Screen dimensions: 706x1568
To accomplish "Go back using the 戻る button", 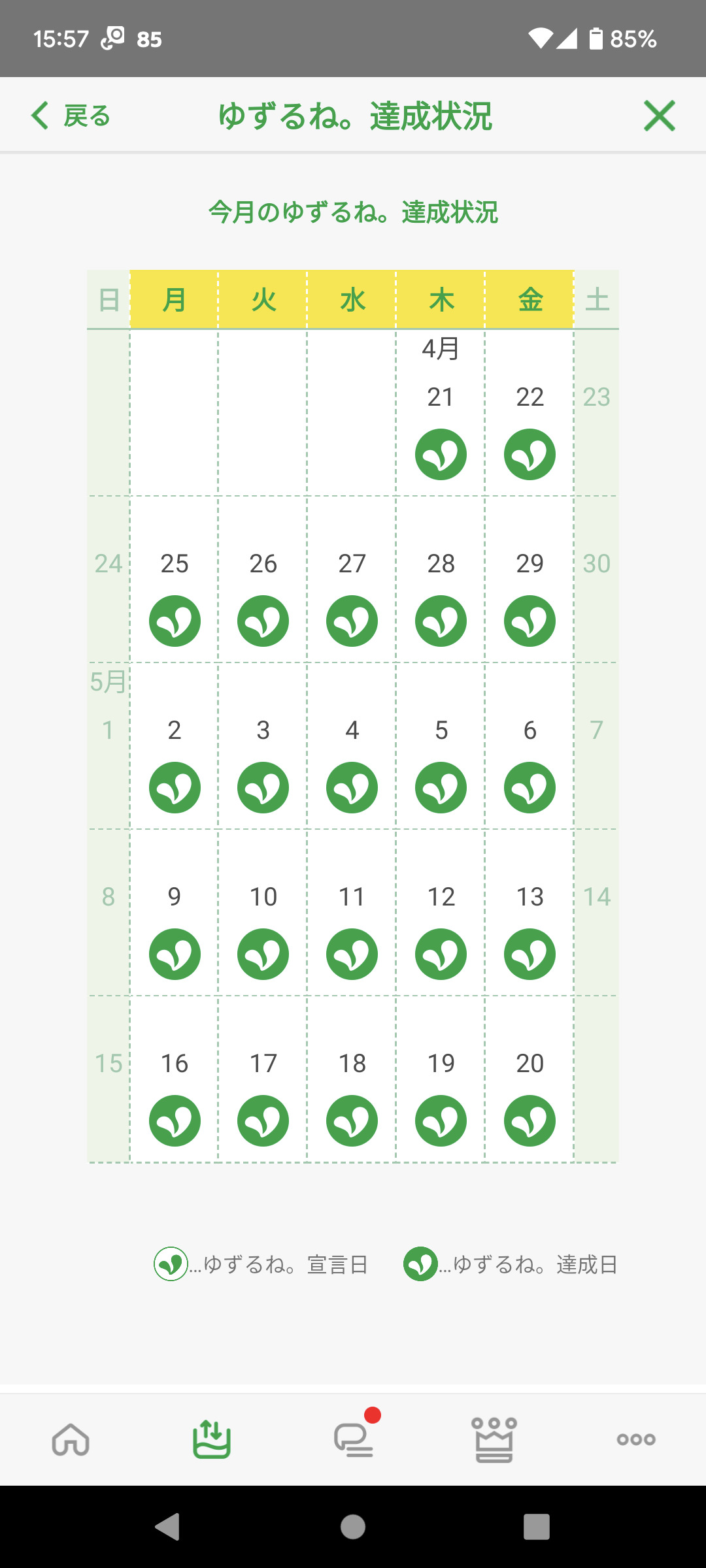I will point(71,116).
